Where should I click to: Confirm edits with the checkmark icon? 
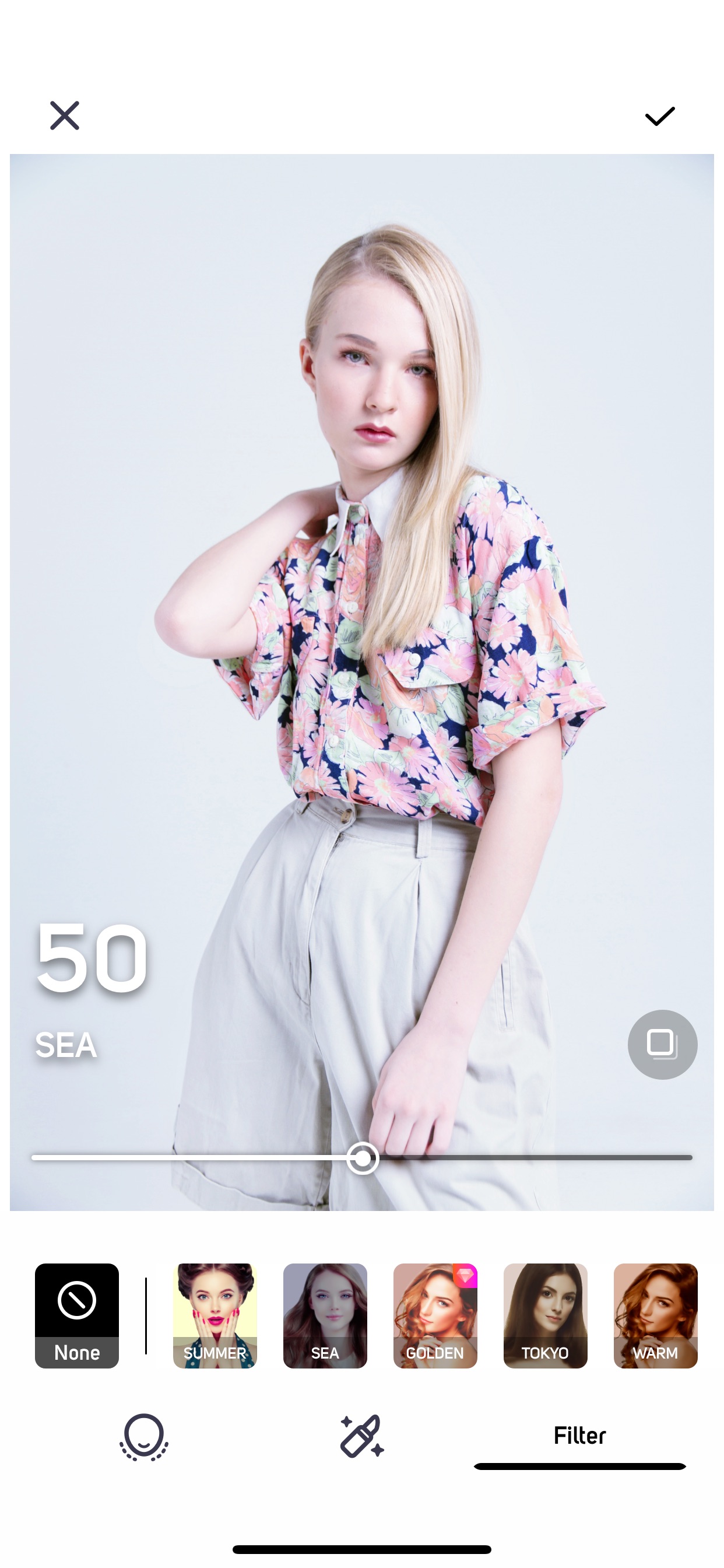[659, 116]
